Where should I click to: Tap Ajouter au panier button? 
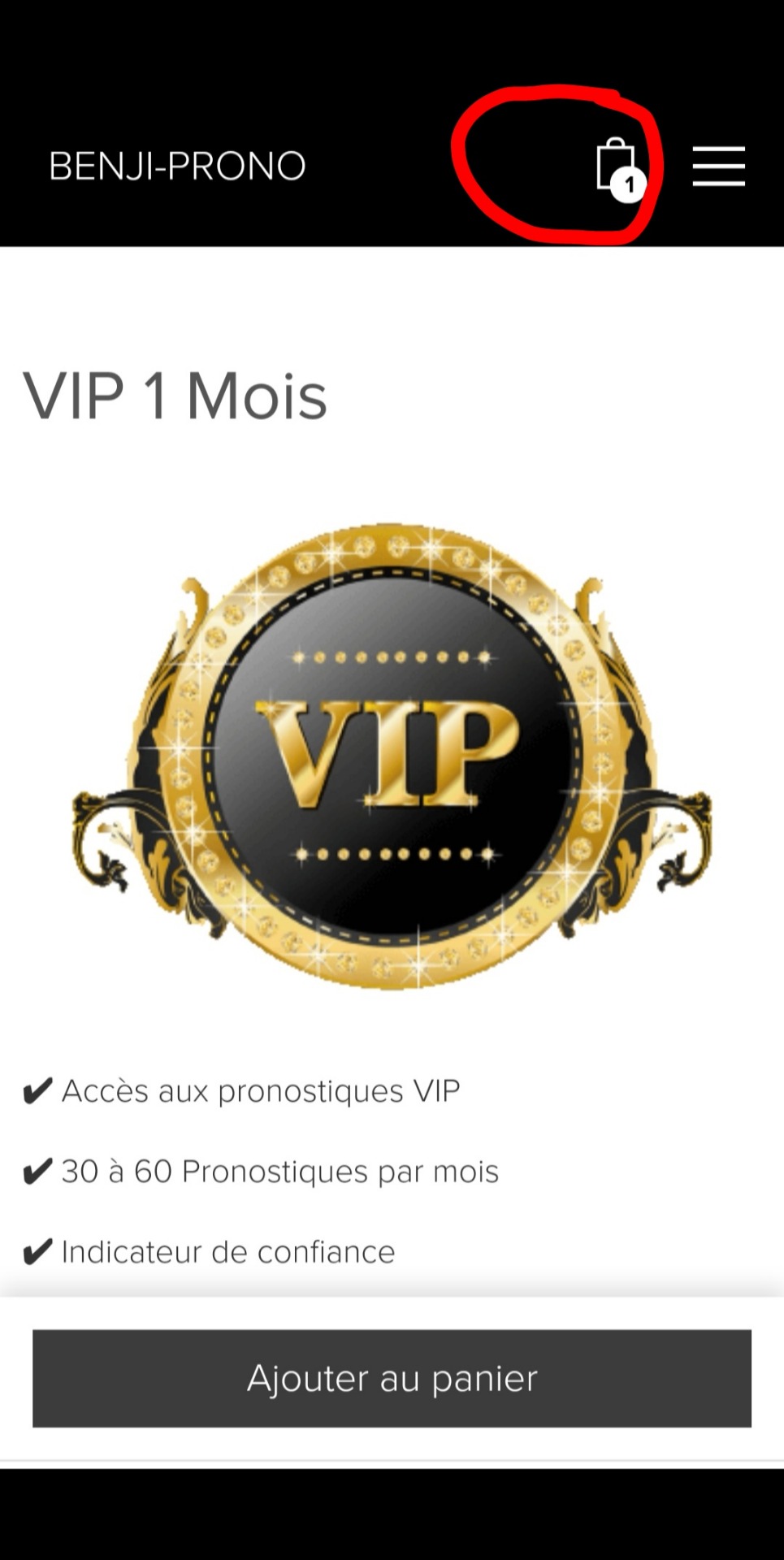(392, 1378)
